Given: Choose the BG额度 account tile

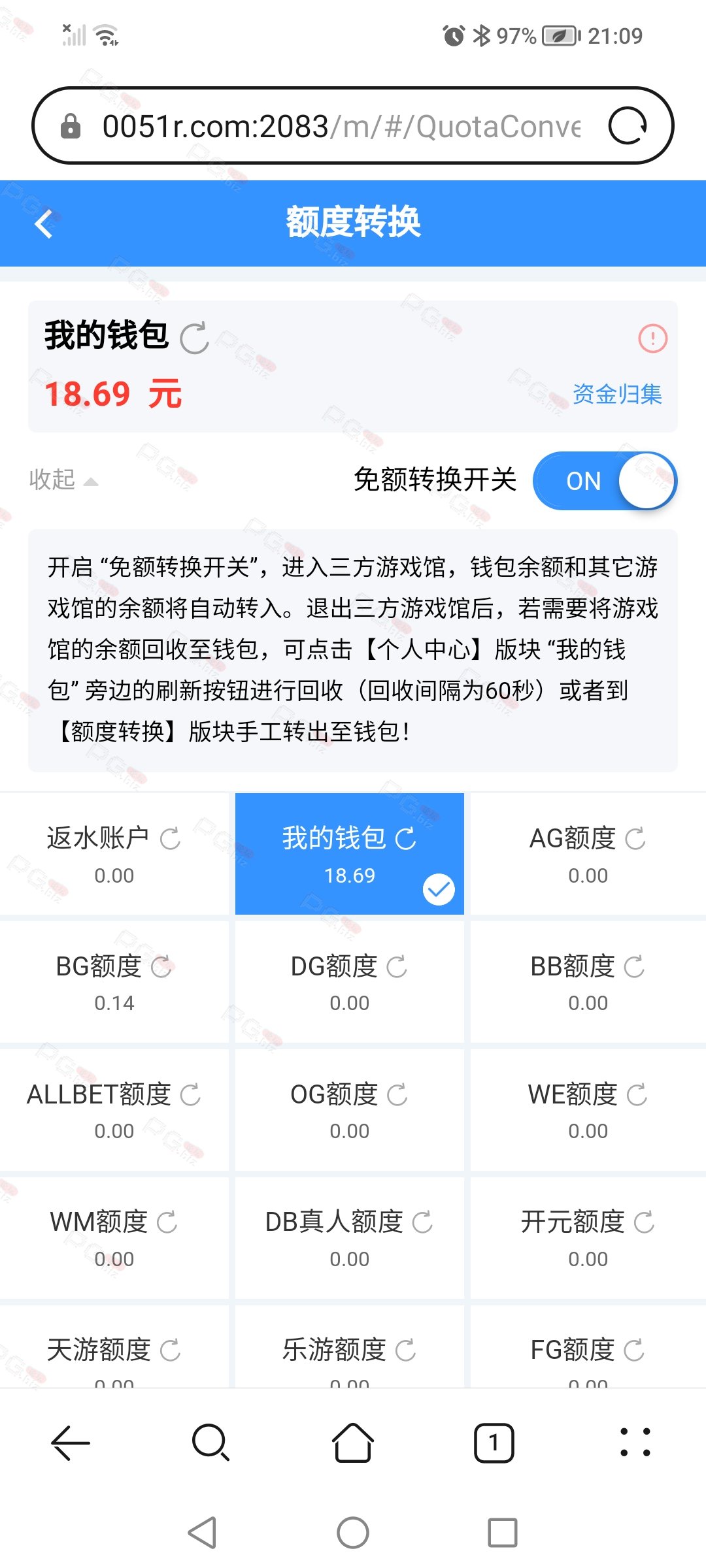Looking at the screenshot, I should click(x=114, y=982).
